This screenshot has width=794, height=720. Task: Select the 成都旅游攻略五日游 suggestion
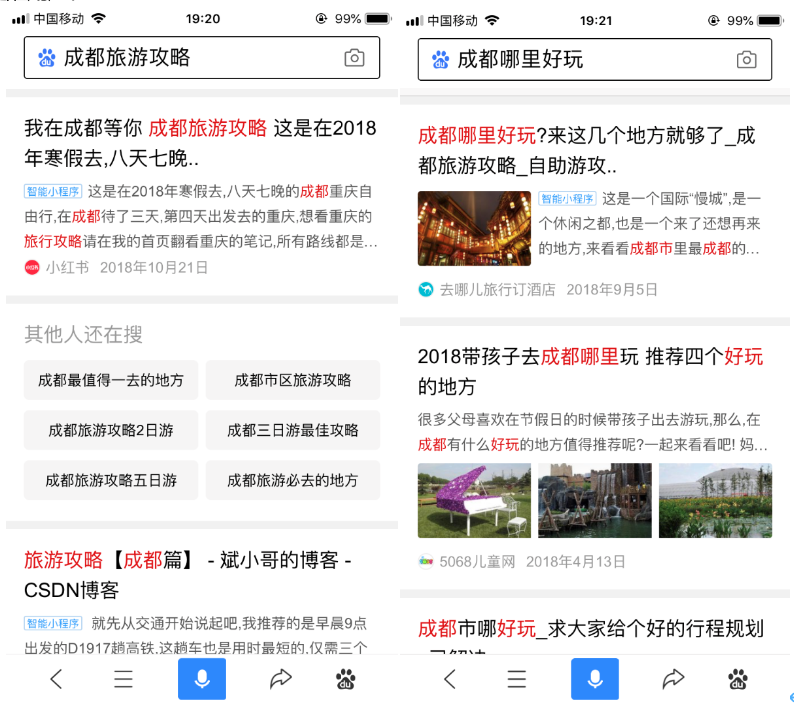point(111,480)
